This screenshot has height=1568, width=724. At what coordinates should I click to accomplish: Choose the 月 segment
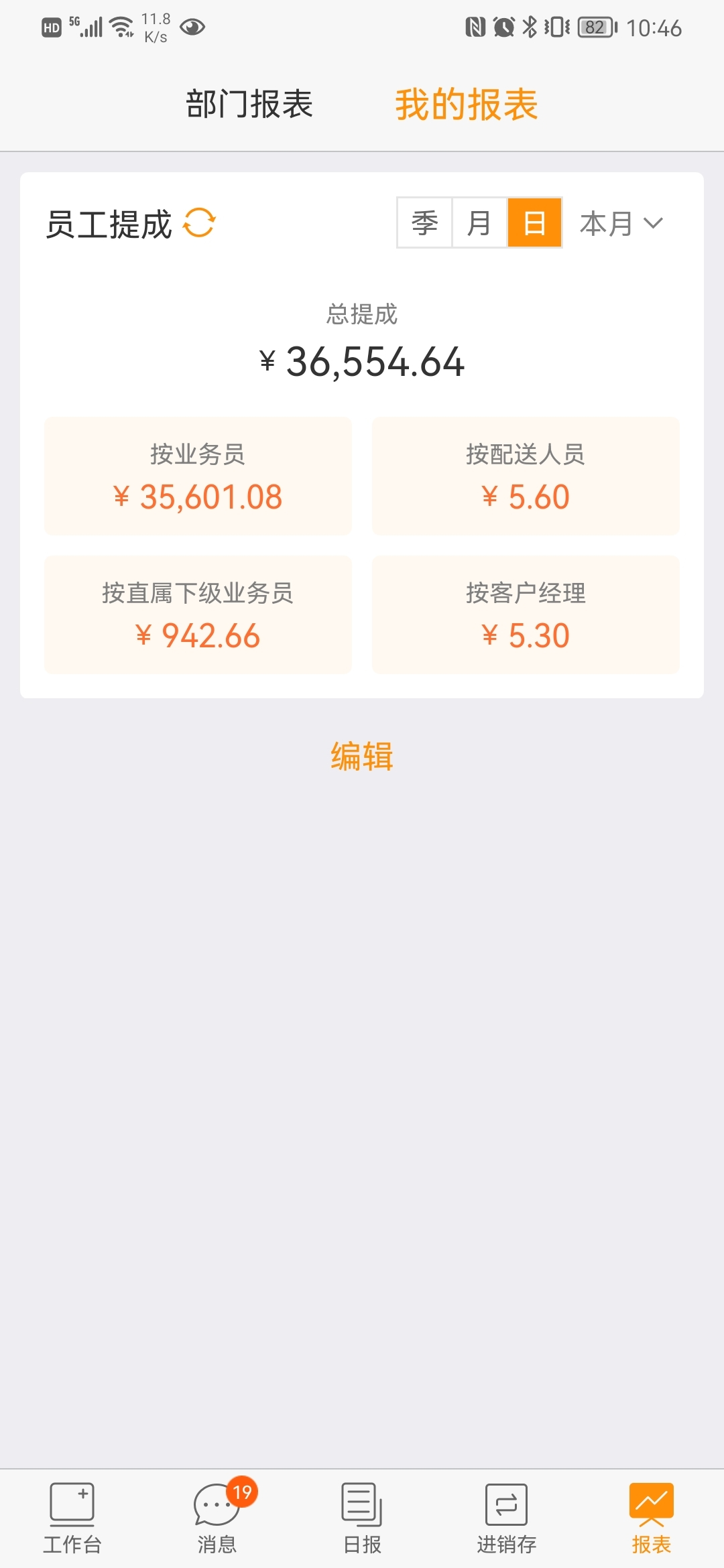(480, 222)
